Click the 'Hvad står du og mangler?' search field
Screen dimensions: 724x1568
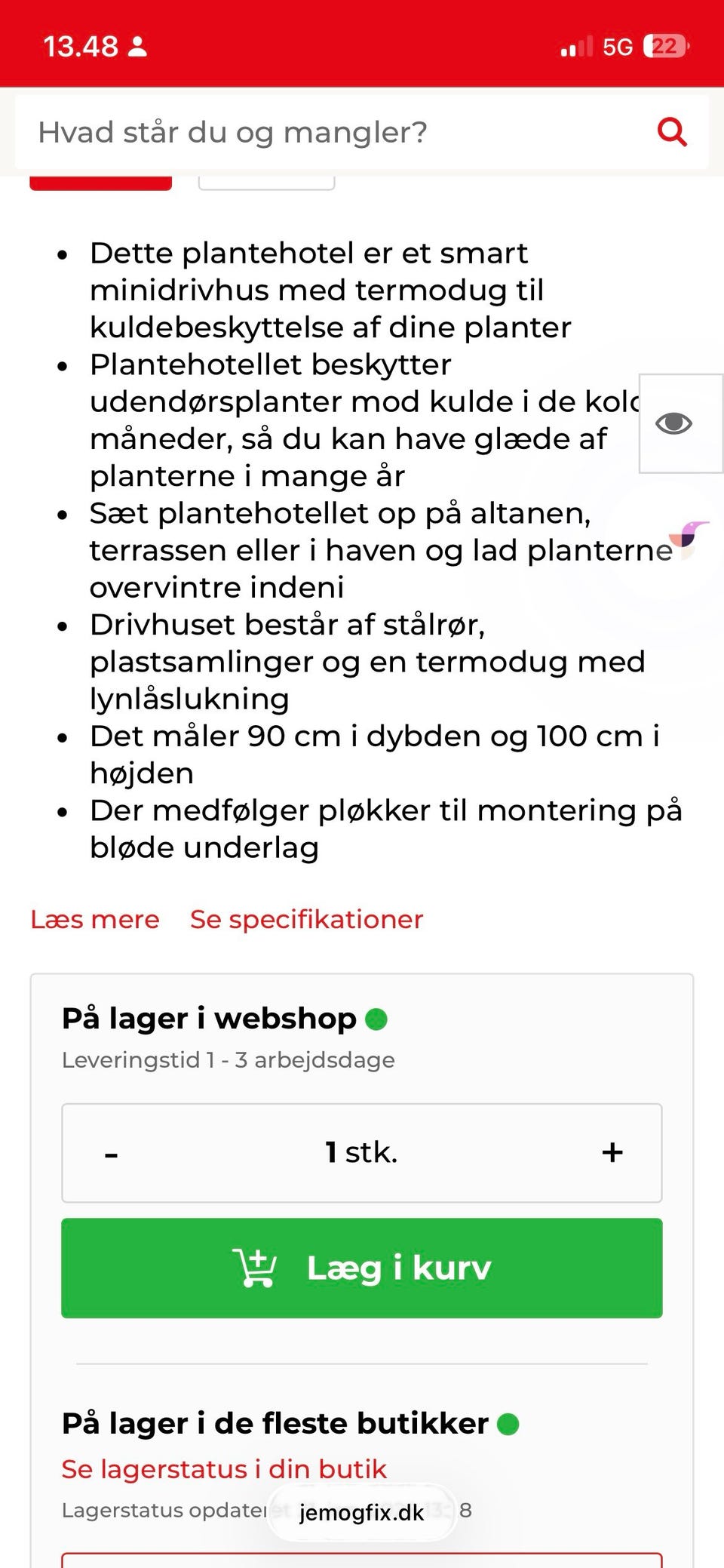point(302,132)
